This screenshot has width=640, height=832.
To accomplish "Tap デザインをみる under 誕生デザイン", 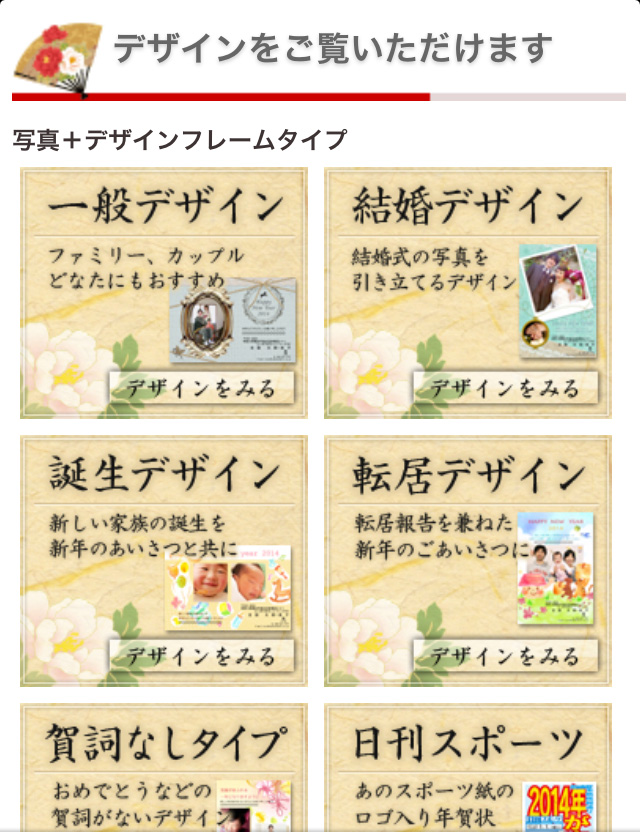I will point(201,656).
